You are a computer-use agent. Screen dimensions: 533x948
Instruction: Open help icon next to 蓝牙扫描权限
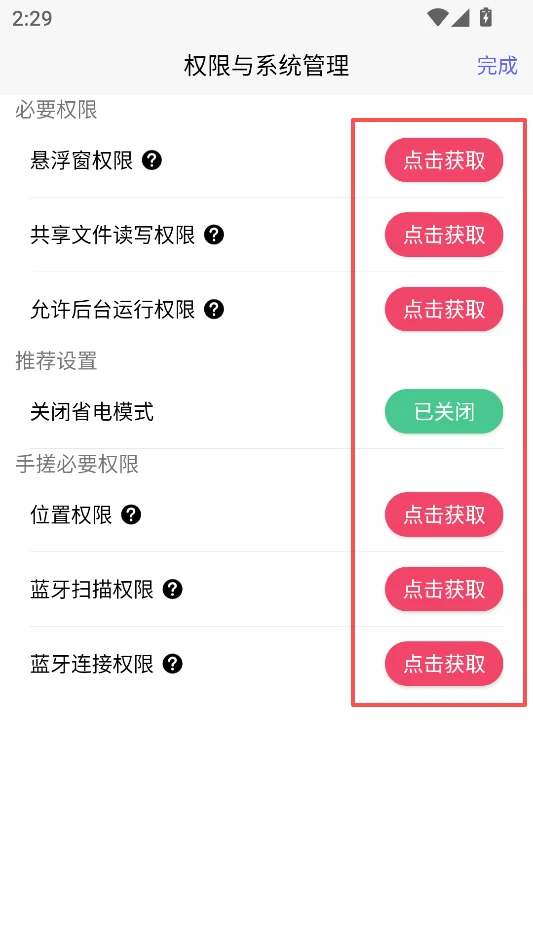pos(173,589)
